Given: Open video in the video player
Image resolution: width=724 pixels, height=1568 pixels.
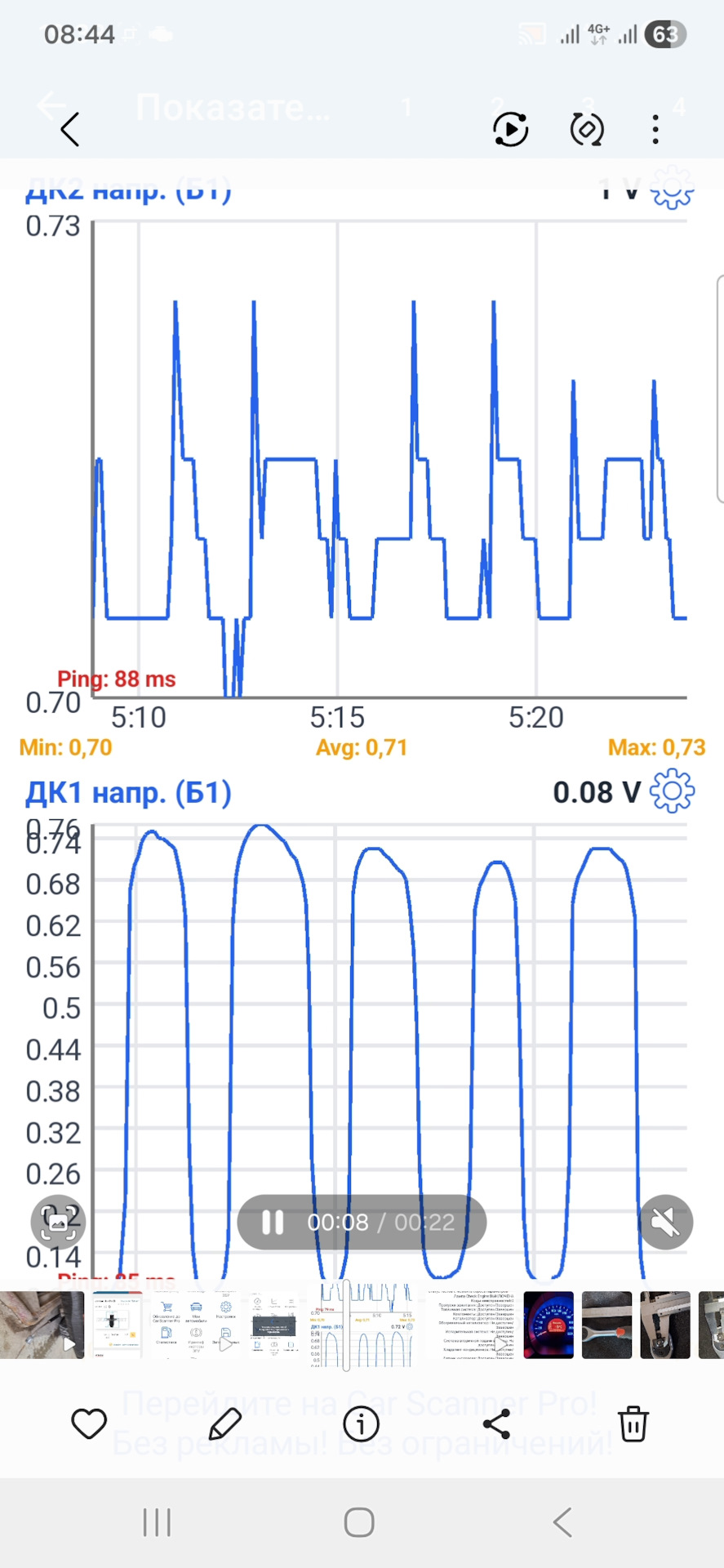Looking at the screenshot, I should (x=511, y=129).
